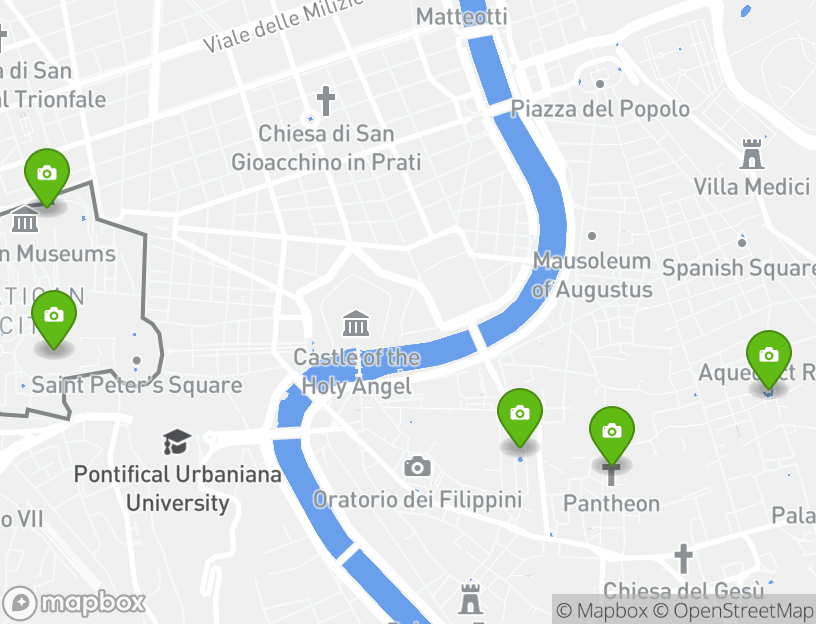Open the green camera marker at Aqueduct
Screen dimensions: 816x624
(x=768, y=356)
